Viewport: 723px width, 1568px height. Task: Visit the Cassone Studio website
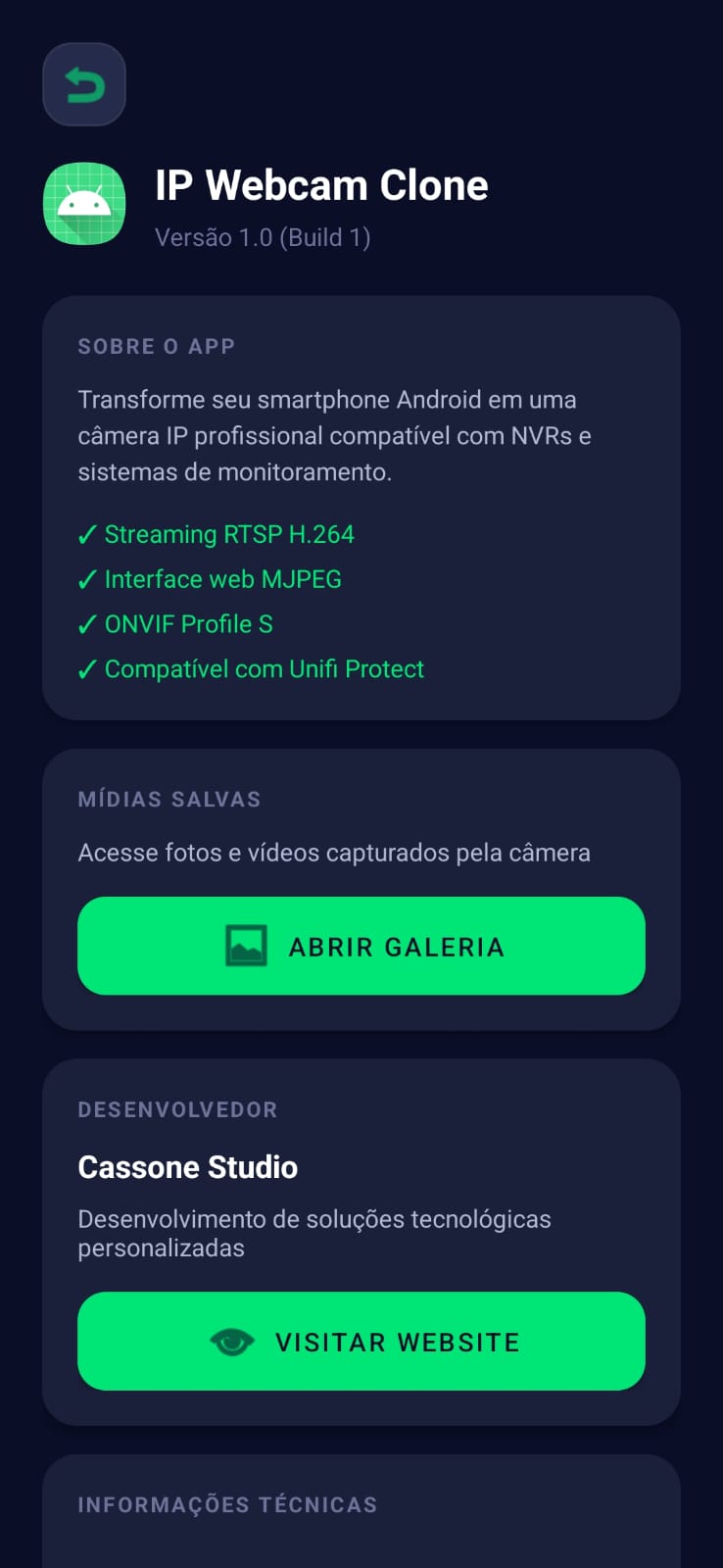[x=361, y=1341]
